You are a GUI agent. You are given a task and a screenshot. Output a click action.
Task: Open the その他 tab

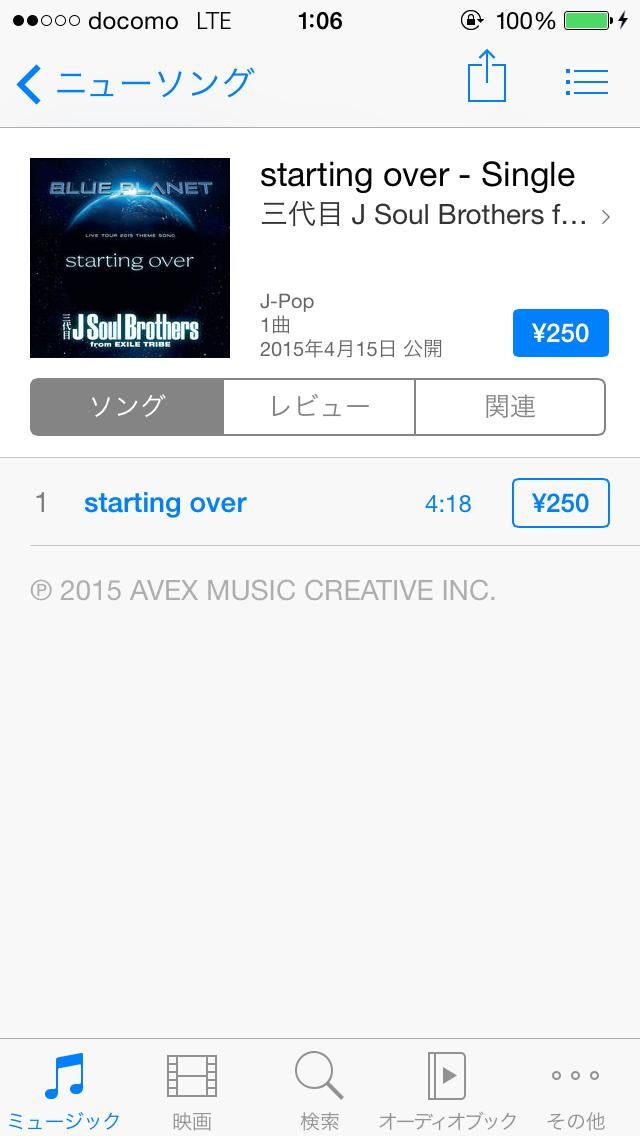coord(576,1089)
